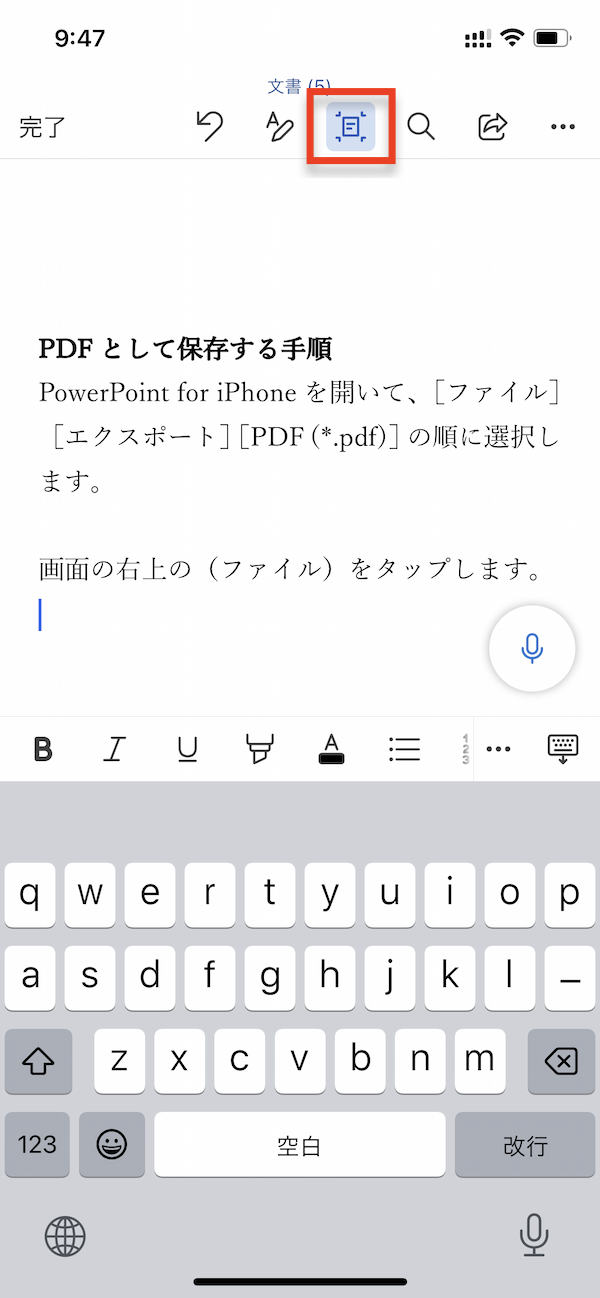Change the font color
The width and height of the screenshot is (600, 1298).
tap(332, 749)
